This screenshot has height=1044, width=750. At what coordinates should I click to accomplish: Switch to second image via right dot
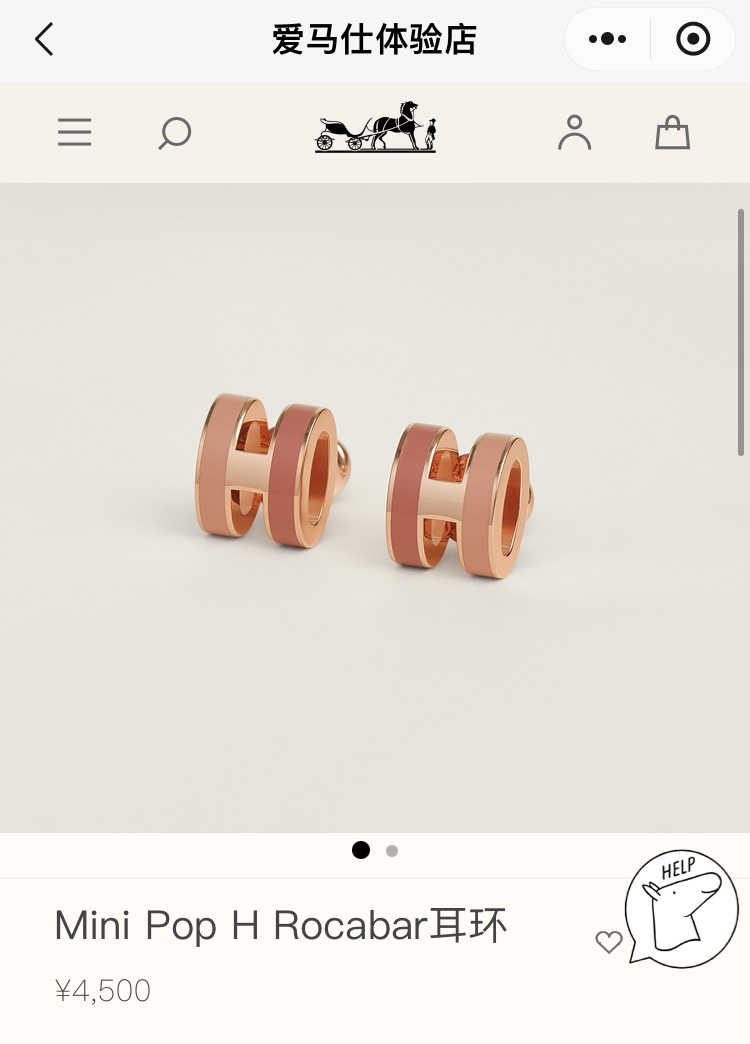pos(391,851)
